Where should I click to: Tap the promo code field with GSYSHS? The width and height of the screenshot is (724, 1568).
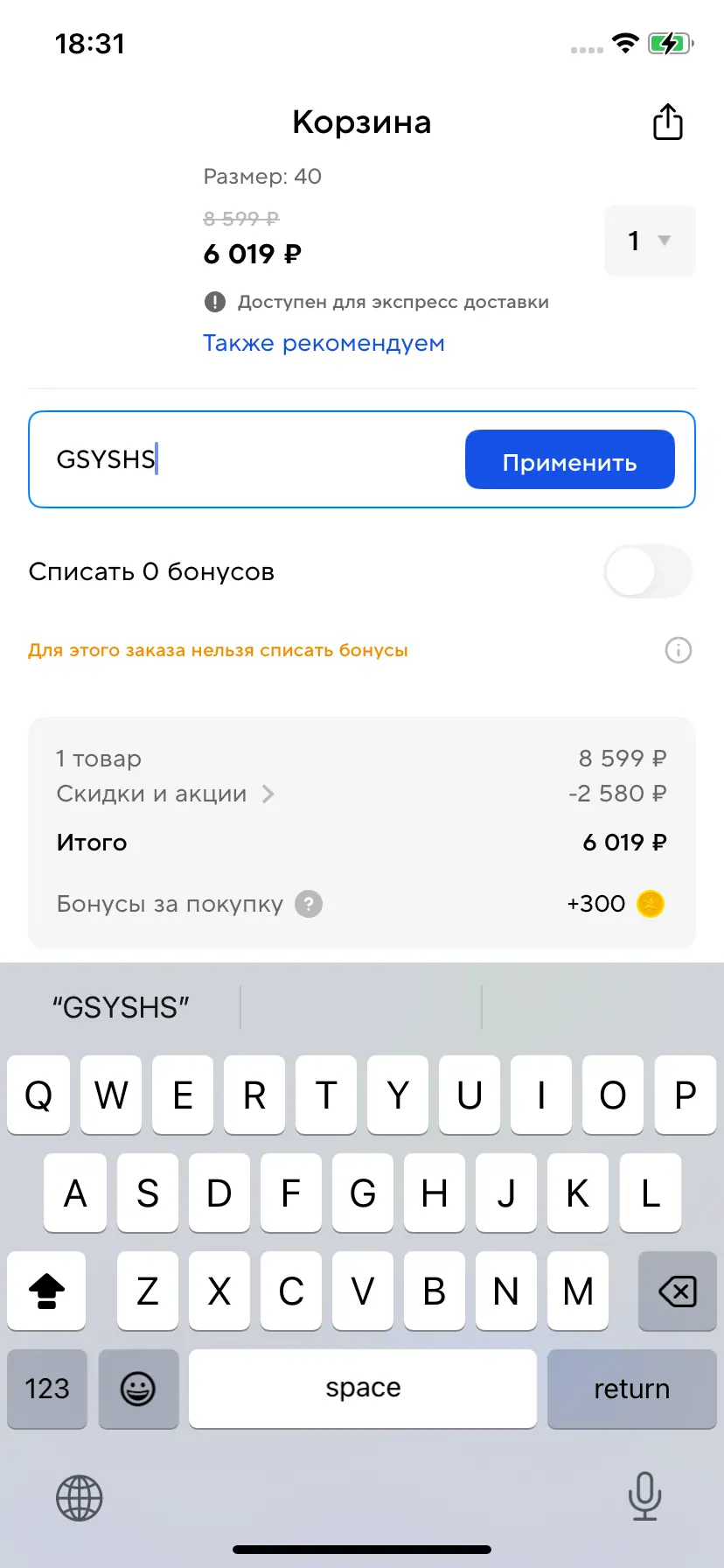254,459
